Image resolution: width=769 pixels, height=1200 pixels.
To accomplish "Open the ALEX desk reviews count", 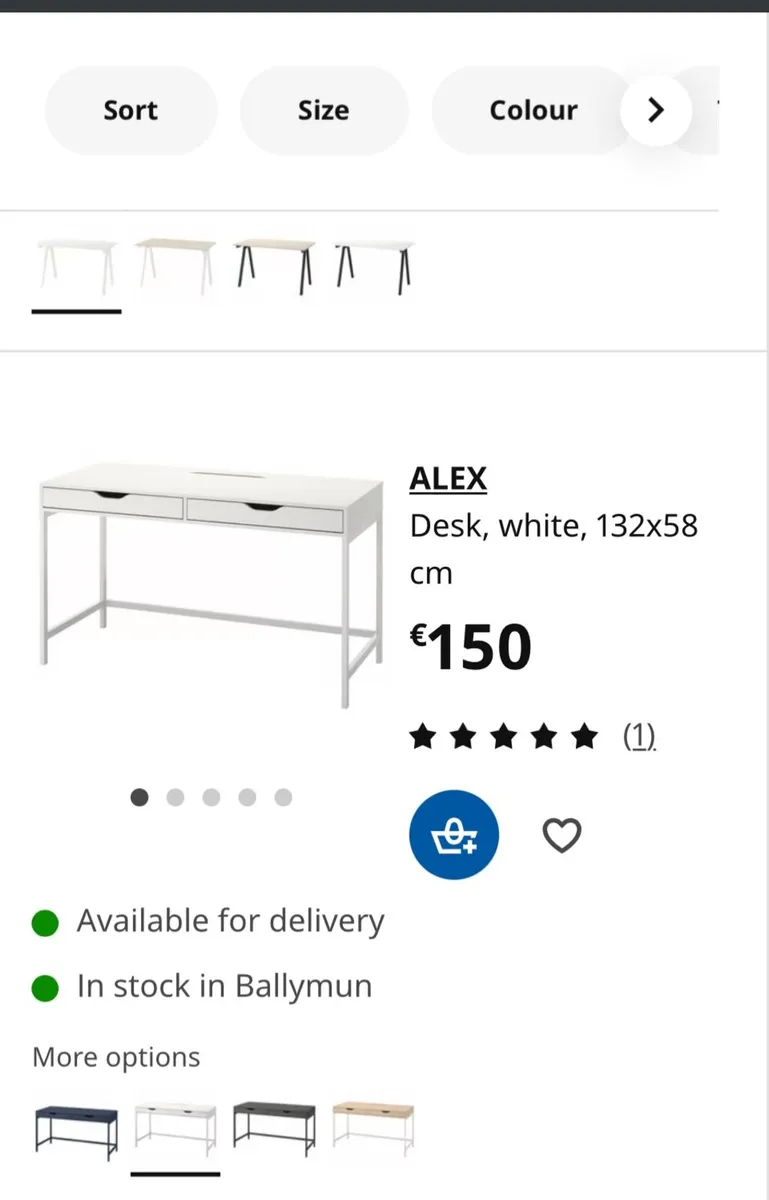I will pyautogui.click(x=639, y=737).
